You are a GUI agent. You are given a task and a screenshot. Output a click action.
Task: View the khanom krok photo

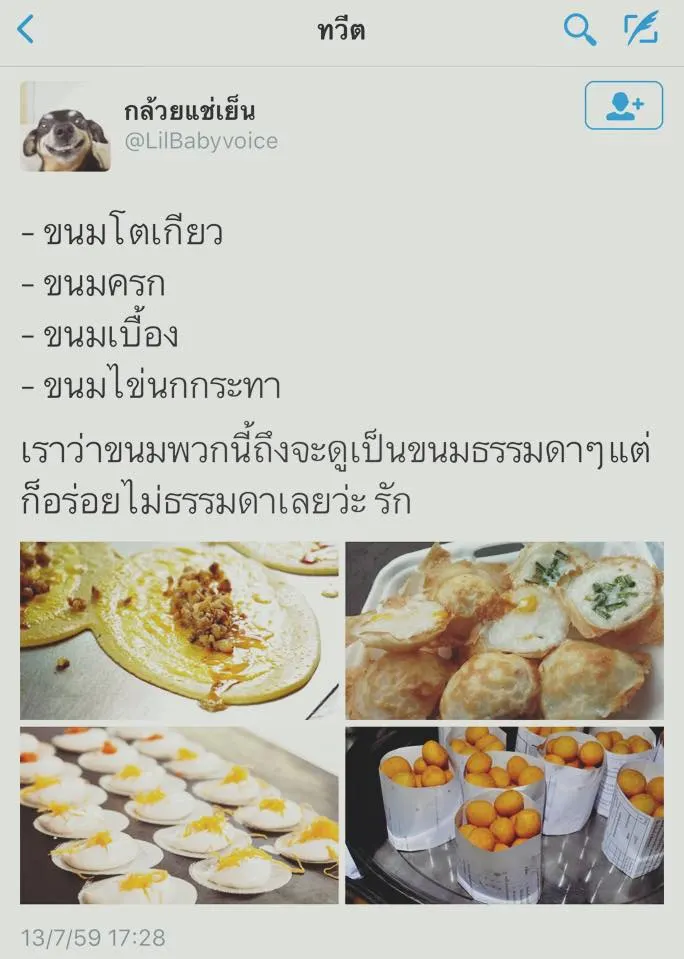[x=504, y=630]
